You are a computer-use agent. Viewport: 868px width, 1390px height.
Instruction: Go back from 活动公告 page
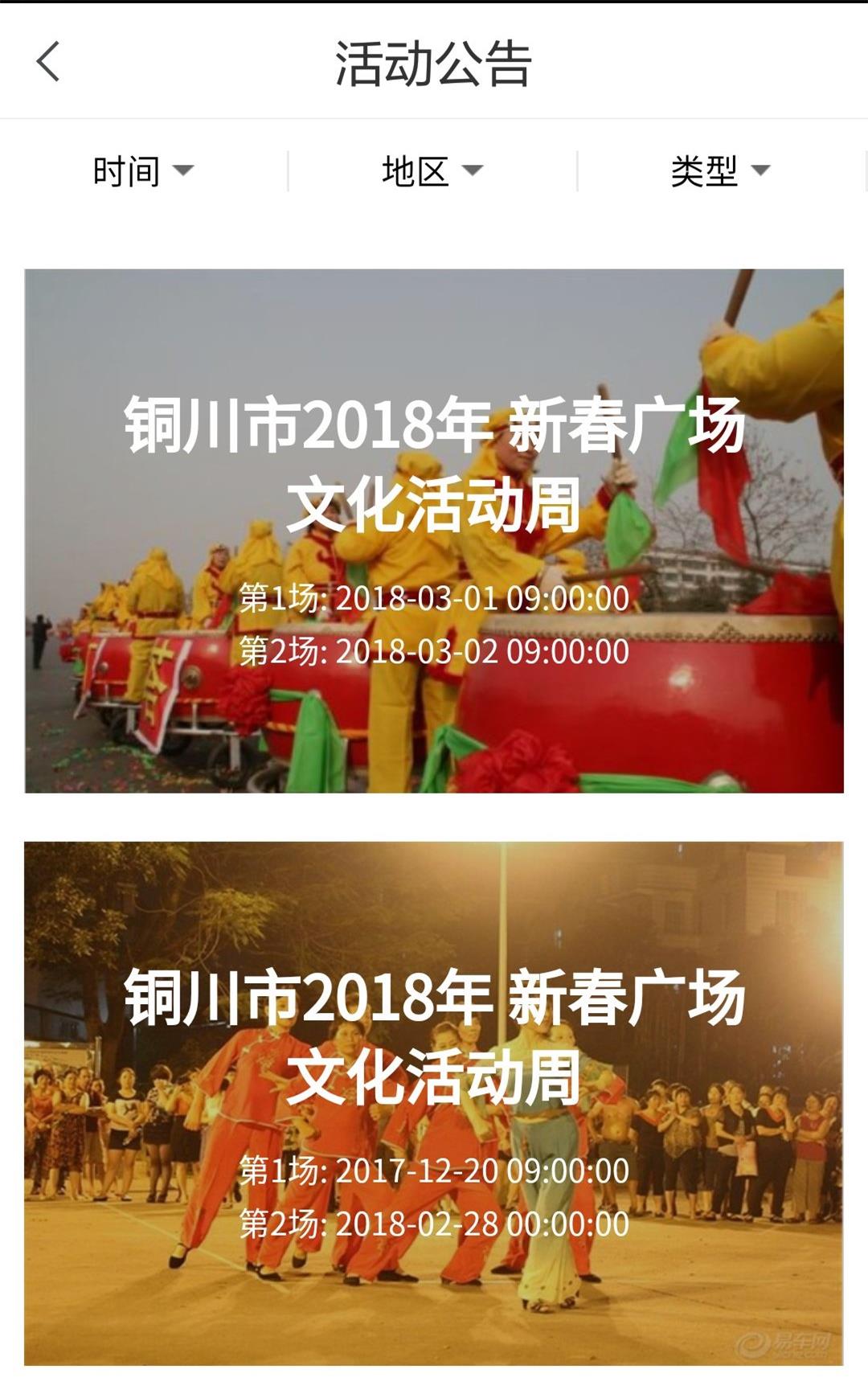pyautogui.click(x=48, y=62)
